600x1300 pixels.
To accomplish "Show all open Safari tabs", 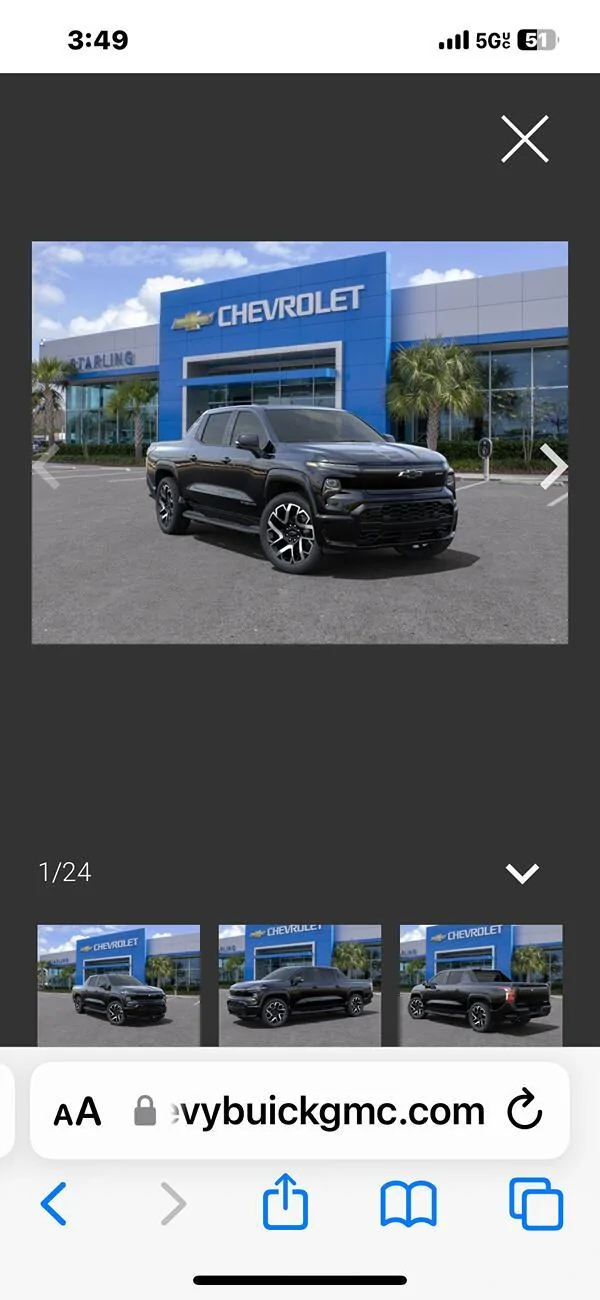I will [536, 1203].
